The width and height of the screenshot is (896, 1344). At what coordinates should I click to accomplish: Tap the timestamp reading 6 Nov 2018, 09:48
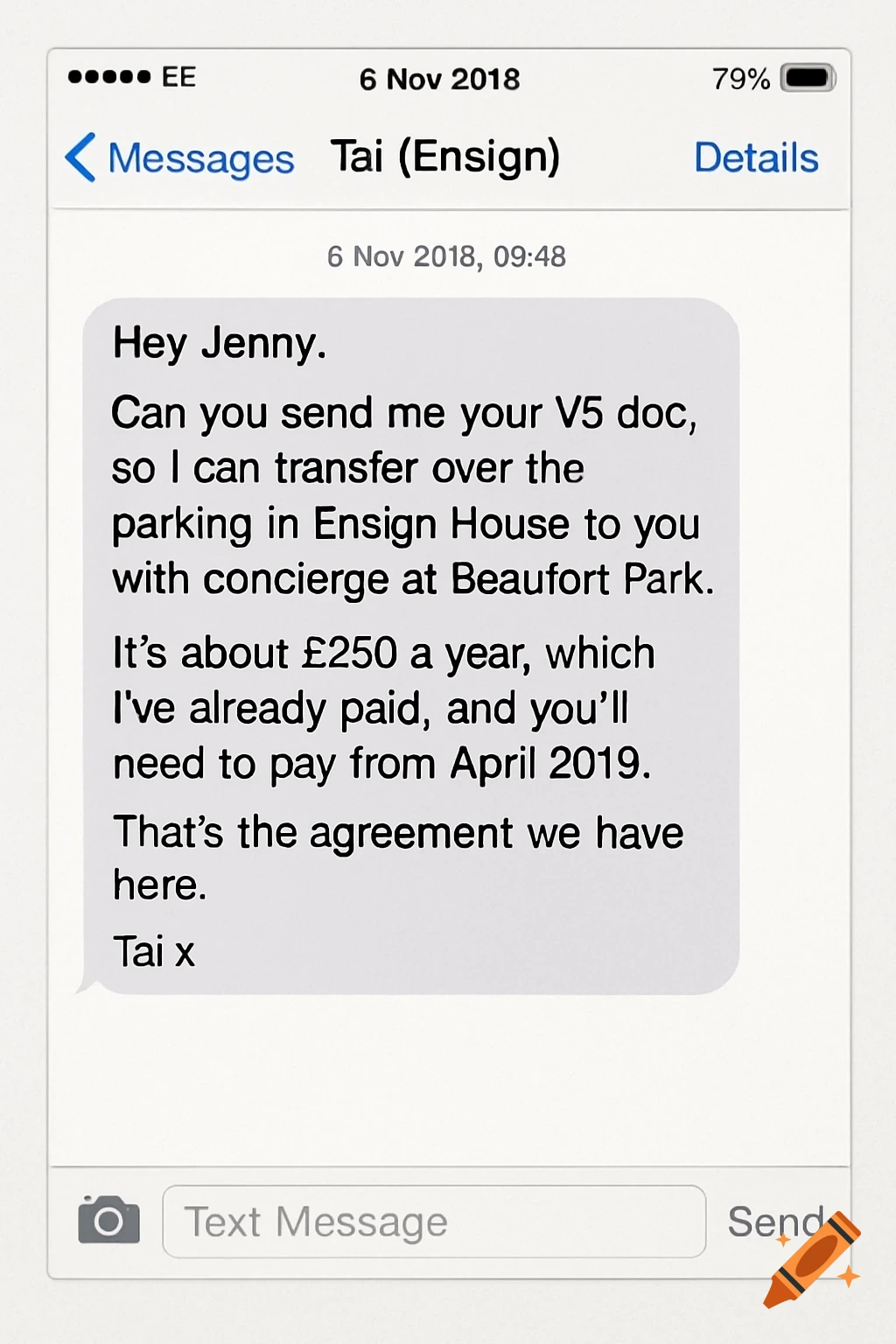(446, 256)
